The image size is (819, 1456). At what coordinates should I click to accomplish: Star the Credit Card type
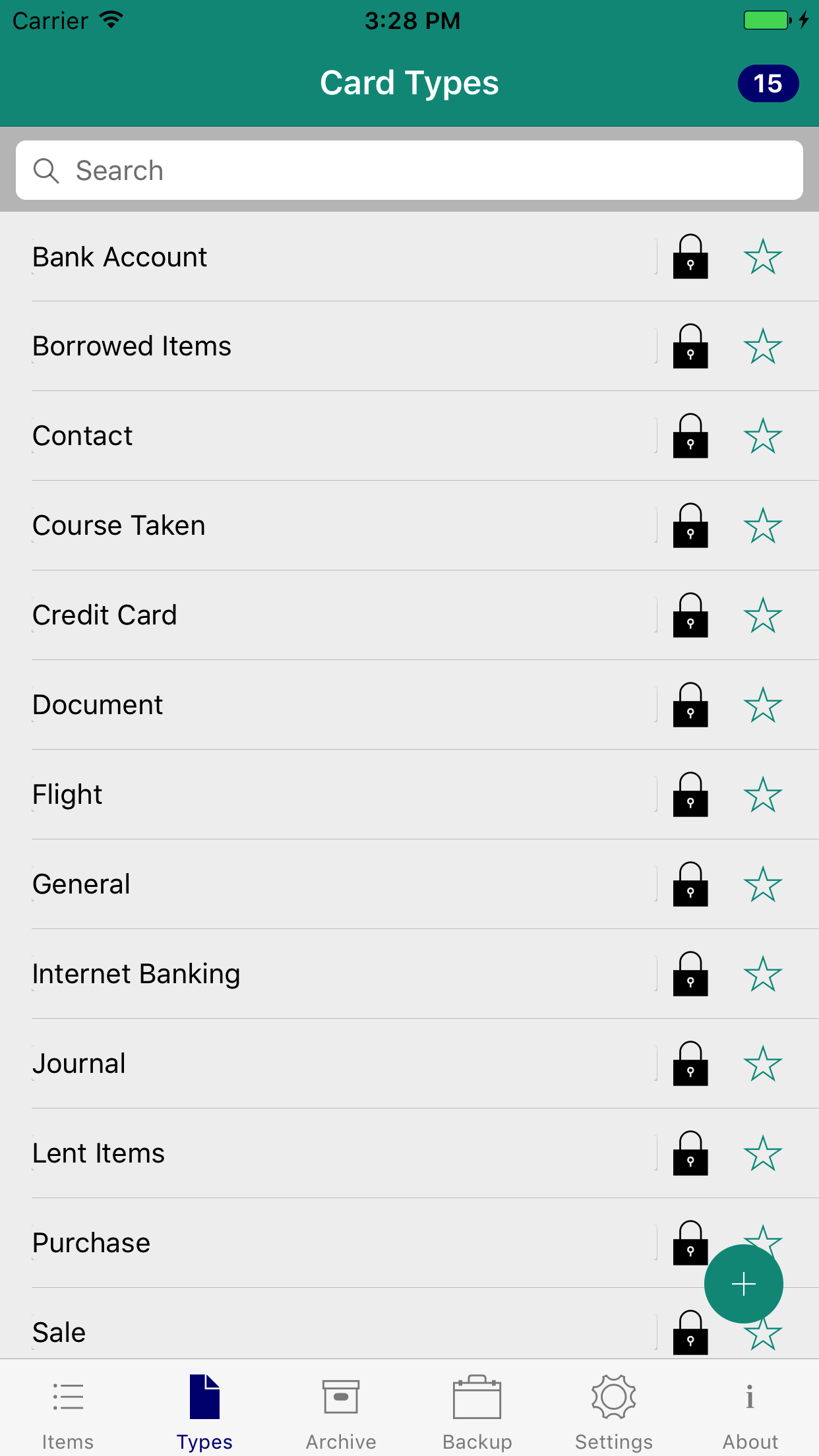[763, 615]
